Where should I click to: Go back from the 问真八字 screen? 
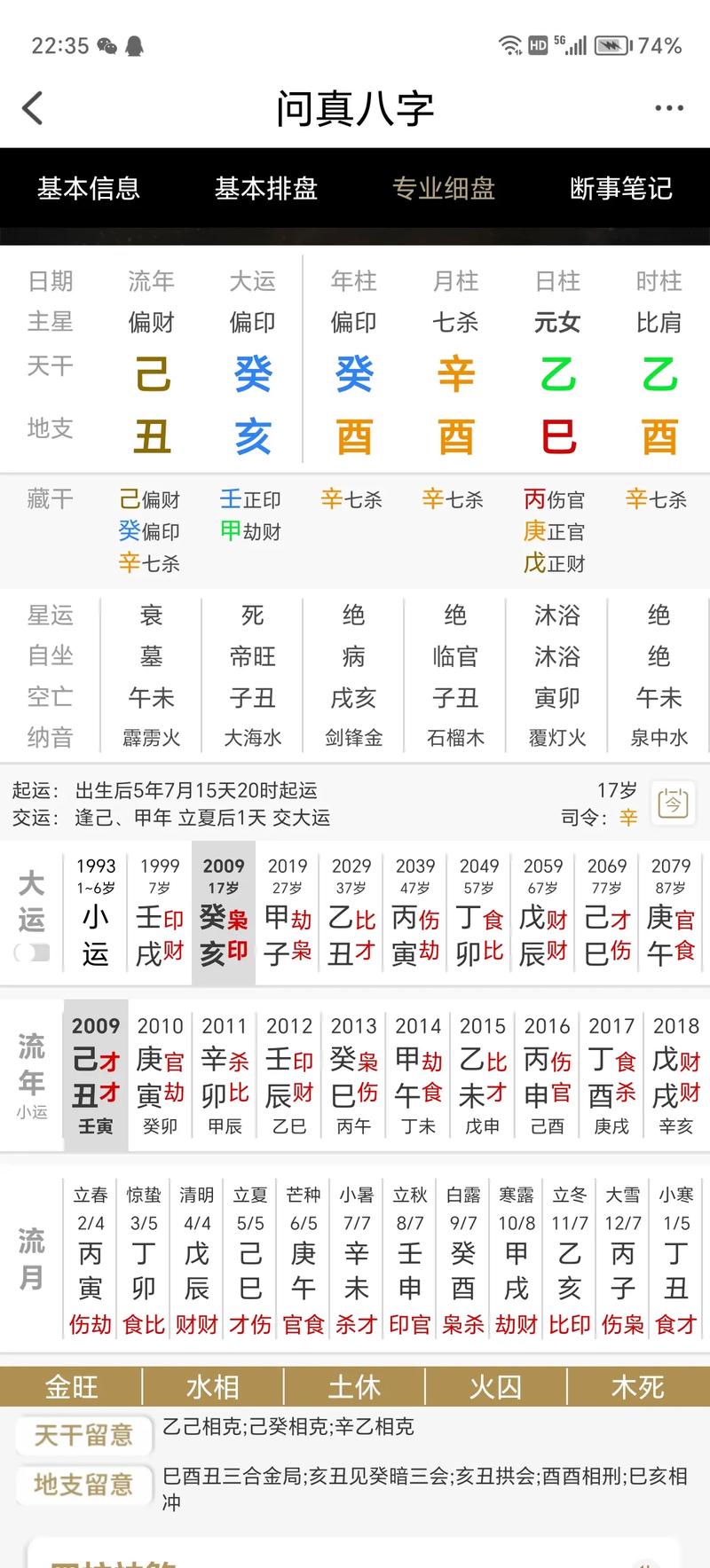coord(33,109)
